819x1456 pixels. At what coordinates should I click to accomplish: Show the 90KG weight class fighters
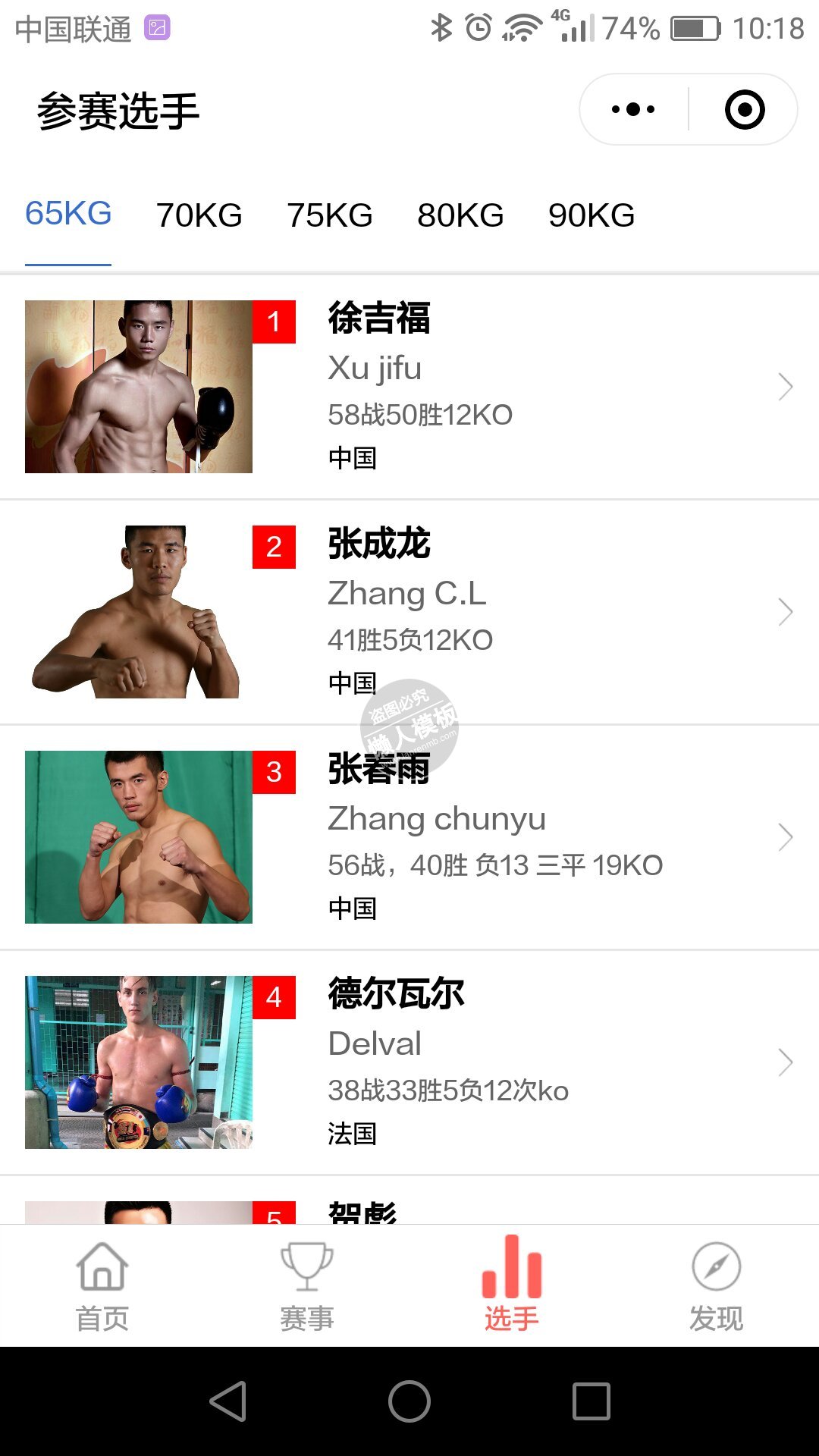point(591,215)
